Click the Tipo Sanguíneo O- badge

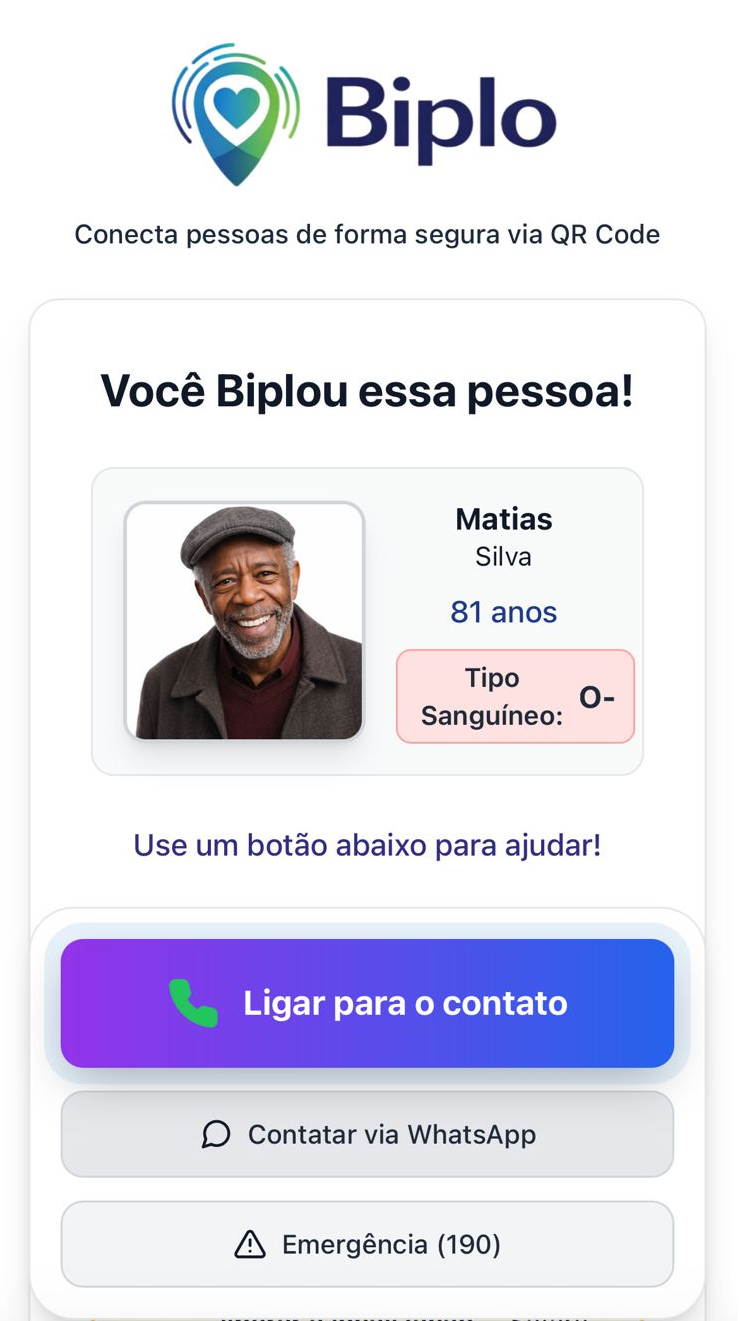pyautogui.click(x=515, y=695)
